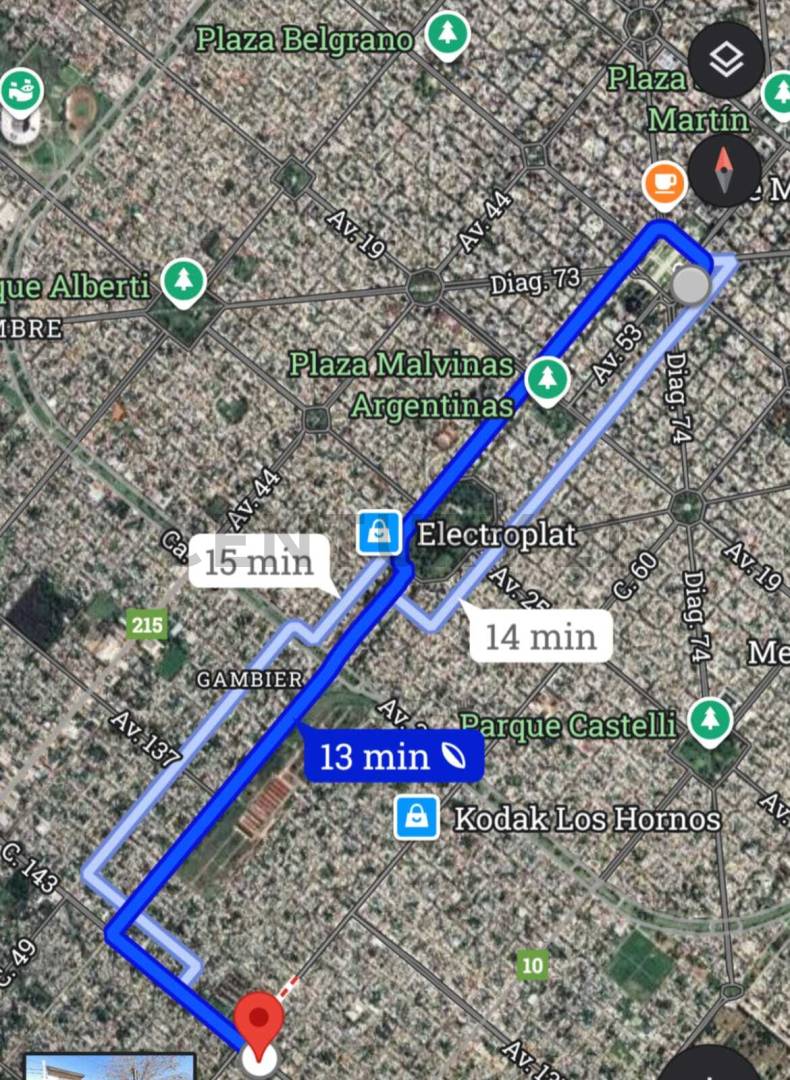Select the 15 min alternate route

[260, 561]
